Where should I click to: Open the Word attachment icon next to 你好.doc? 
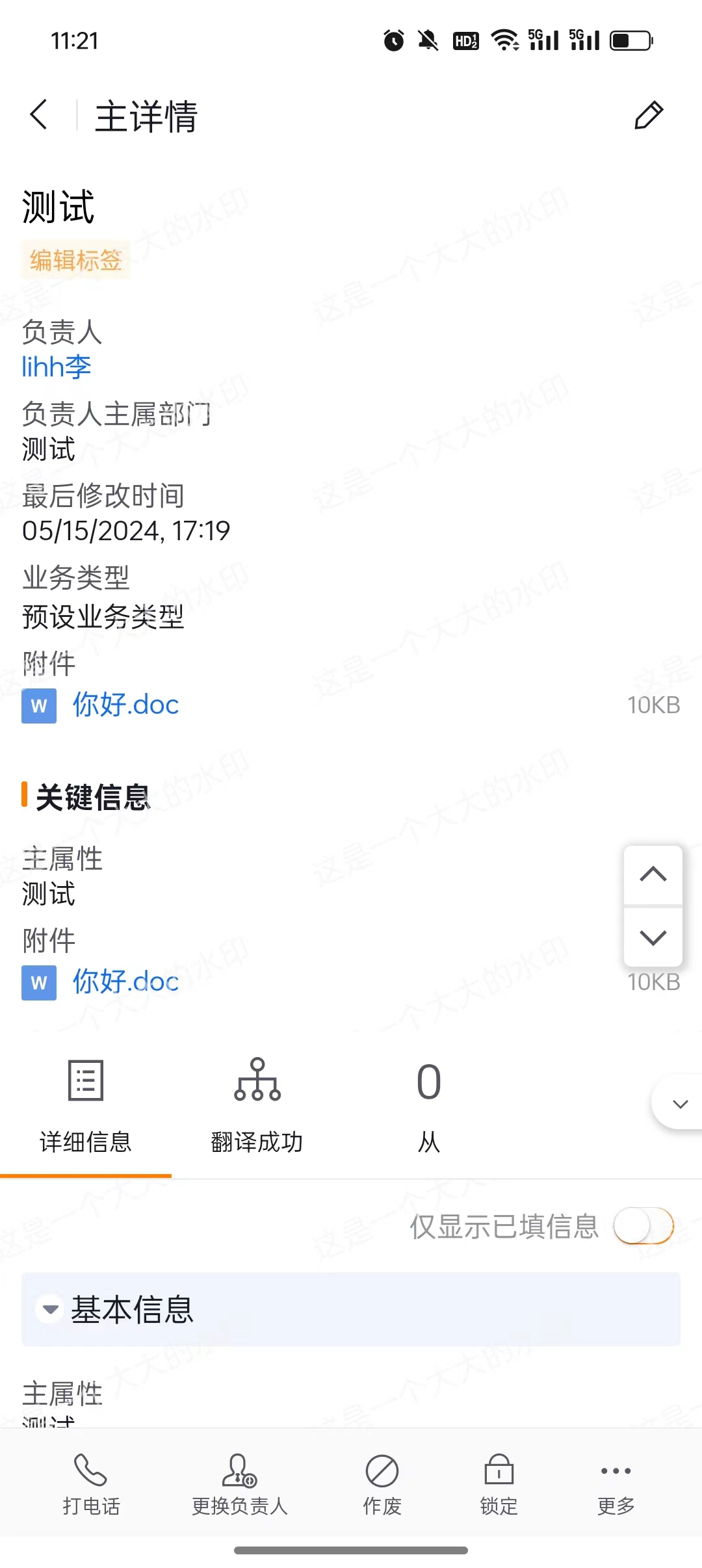coord(39,705)
